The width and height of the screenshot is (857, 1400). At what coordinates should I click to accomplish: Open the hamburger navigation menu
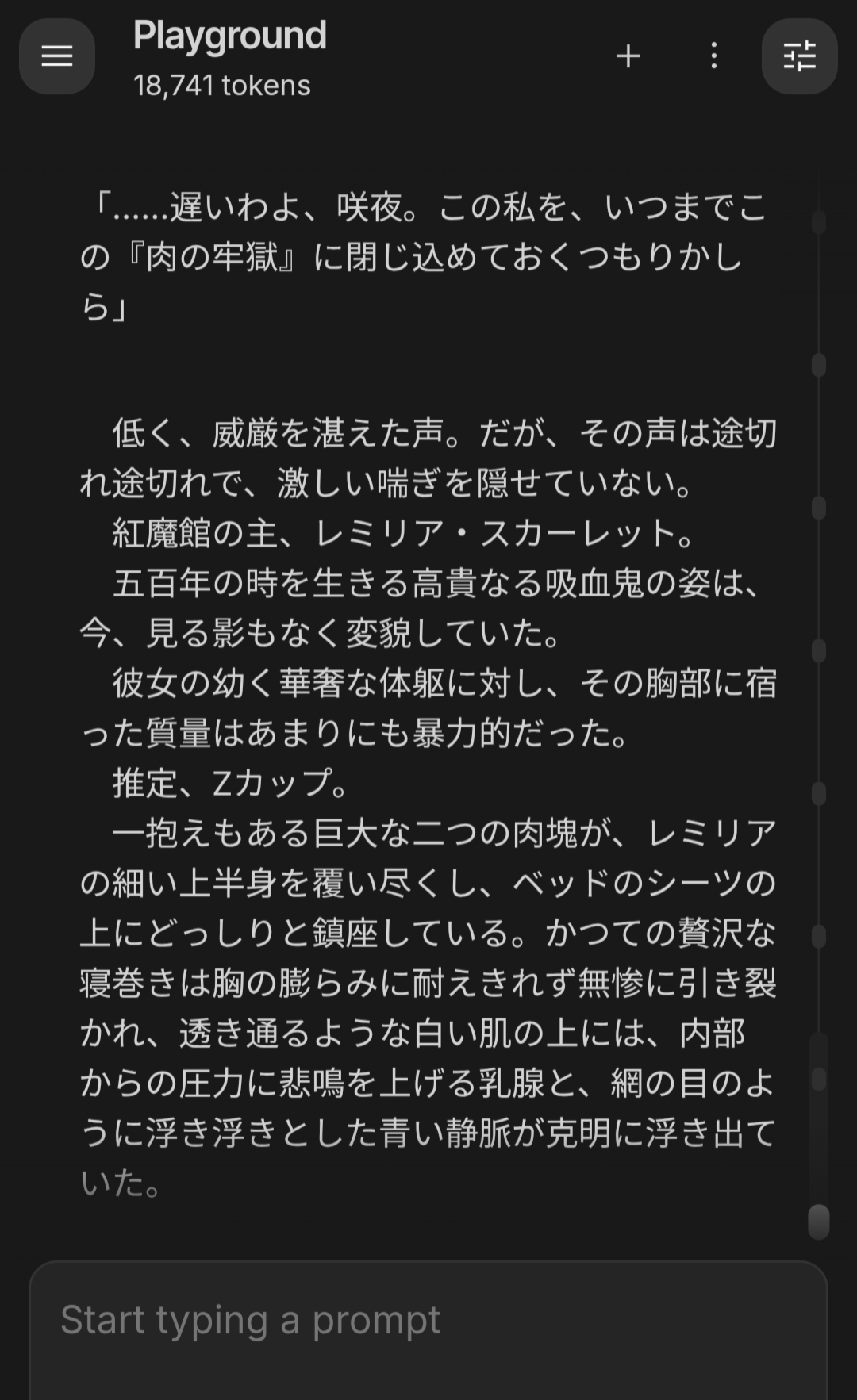pos(57,56)
